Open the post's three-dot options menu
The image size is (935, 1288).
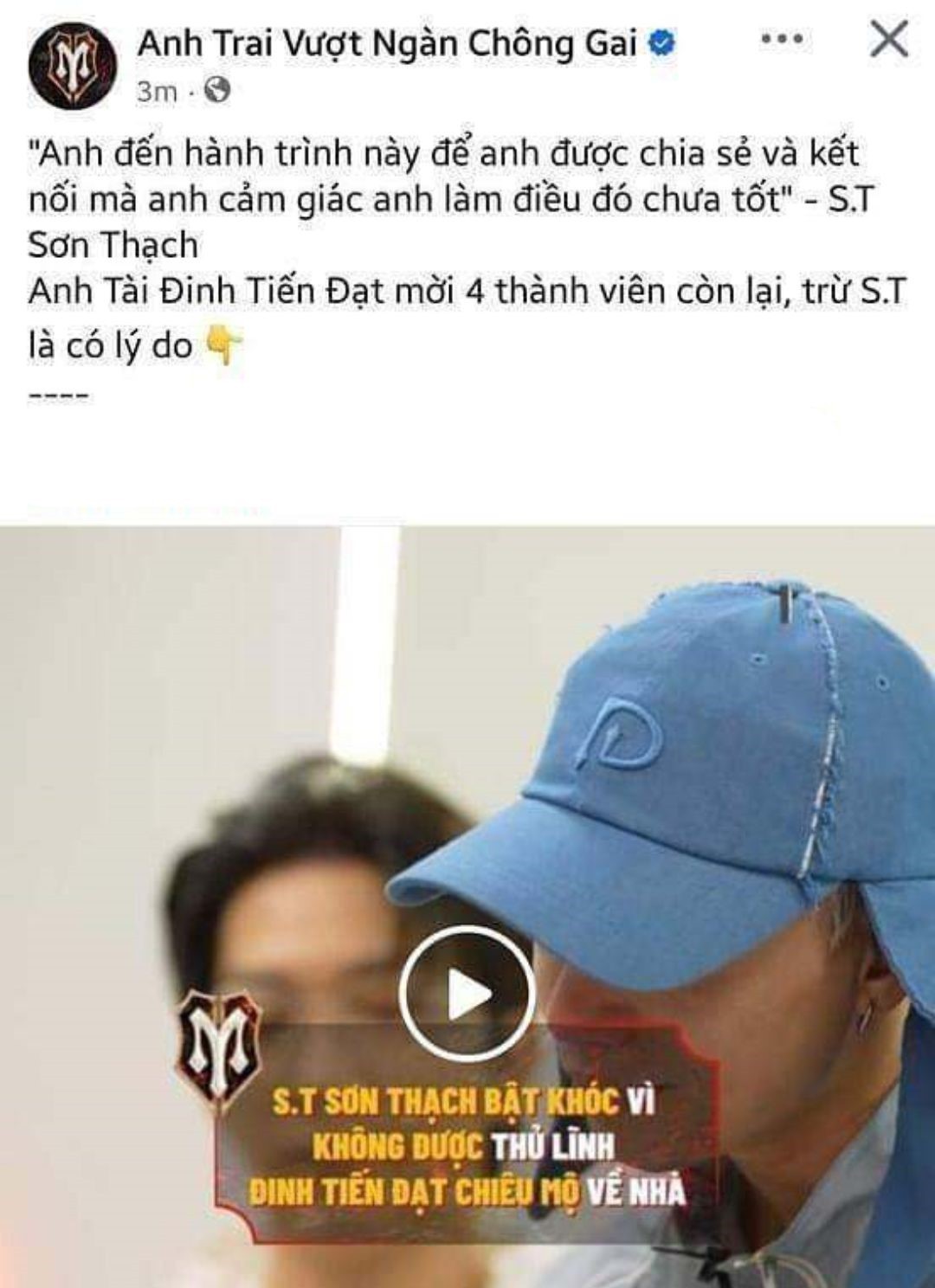pos(782,41)
